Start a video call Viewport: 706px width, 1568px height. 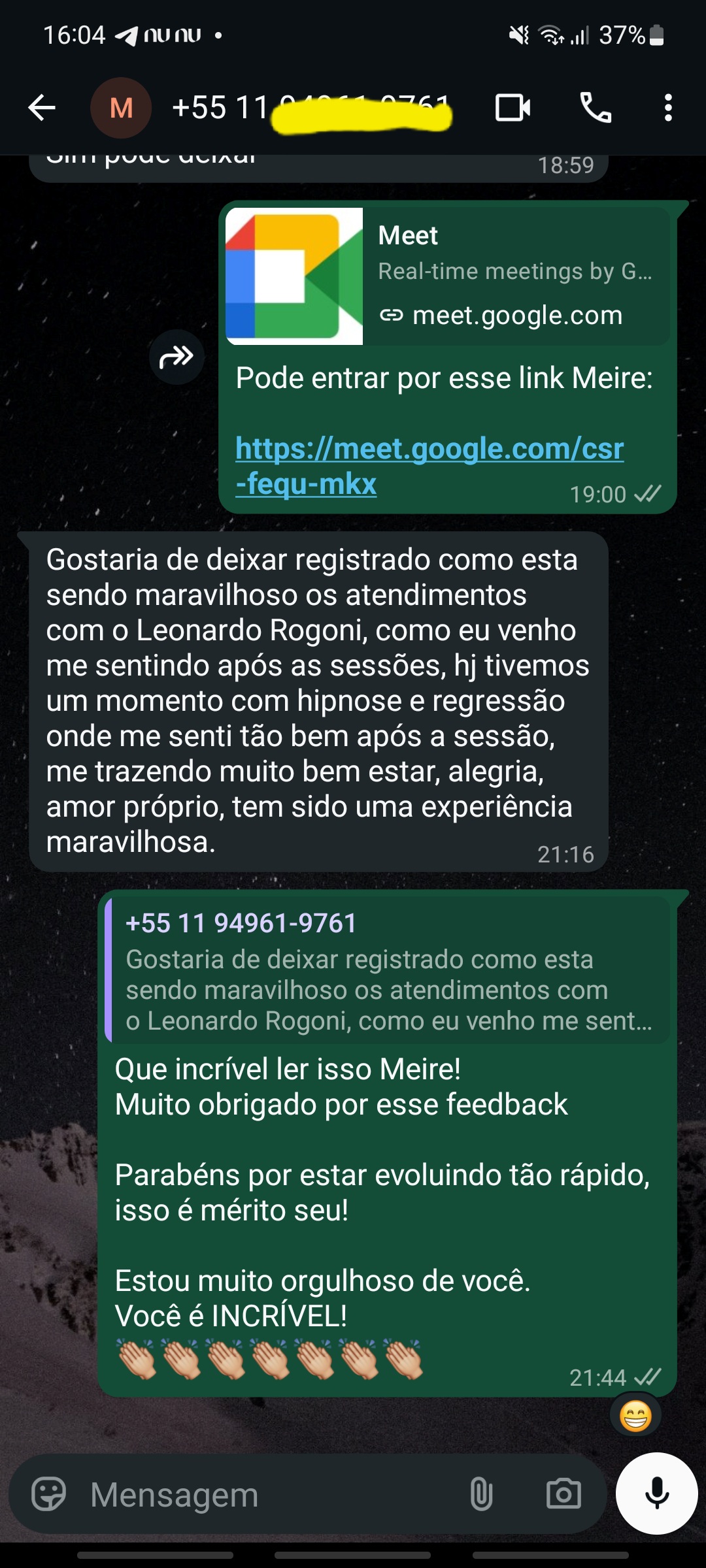pyautogui.click(x=513, y=108)
